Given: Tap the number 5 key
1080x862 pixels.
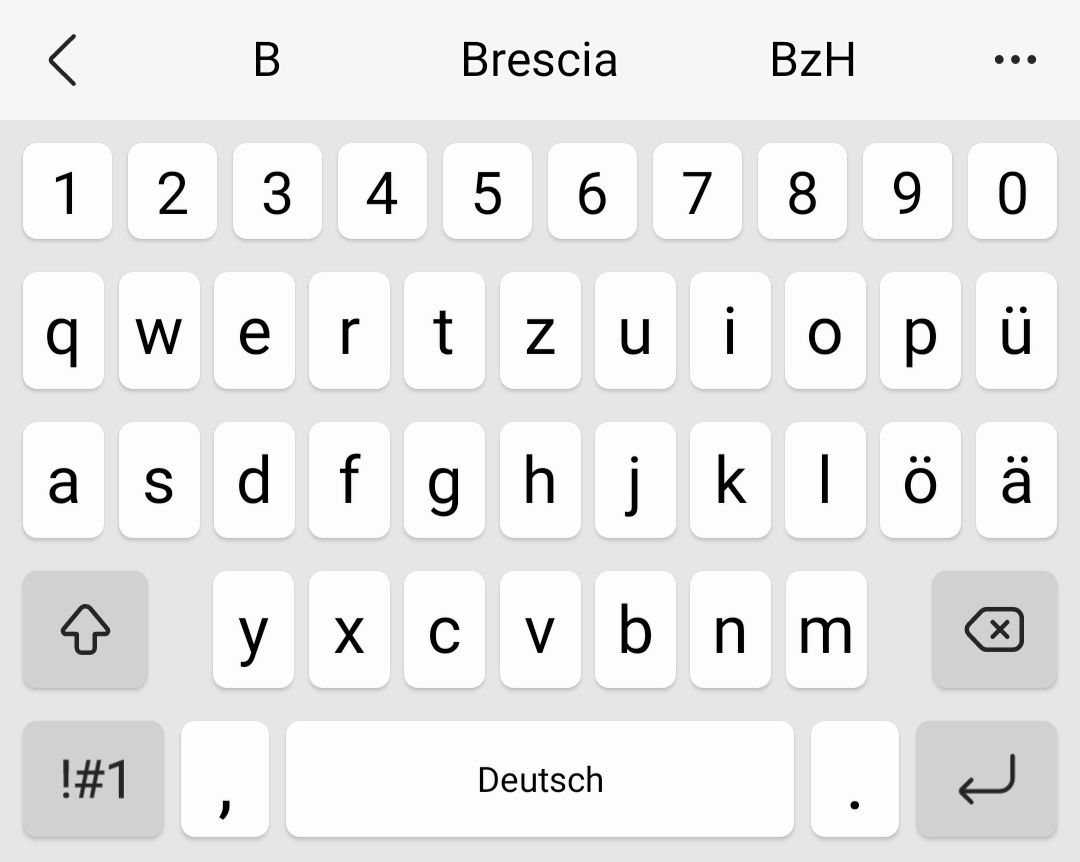Looking at the screenshot, I should point(487,191).
